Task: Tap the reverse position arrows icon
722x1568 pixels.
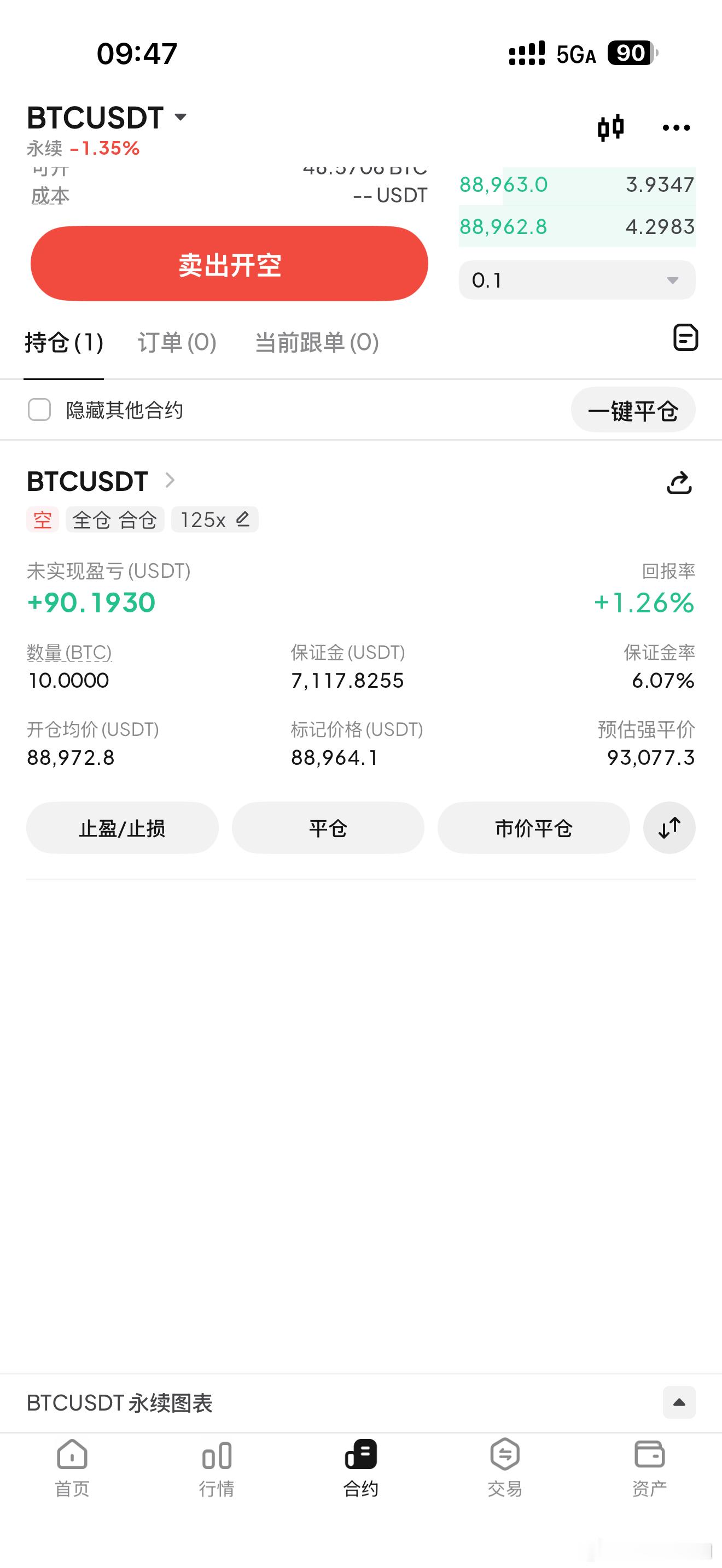Action: tap(669, 827)
